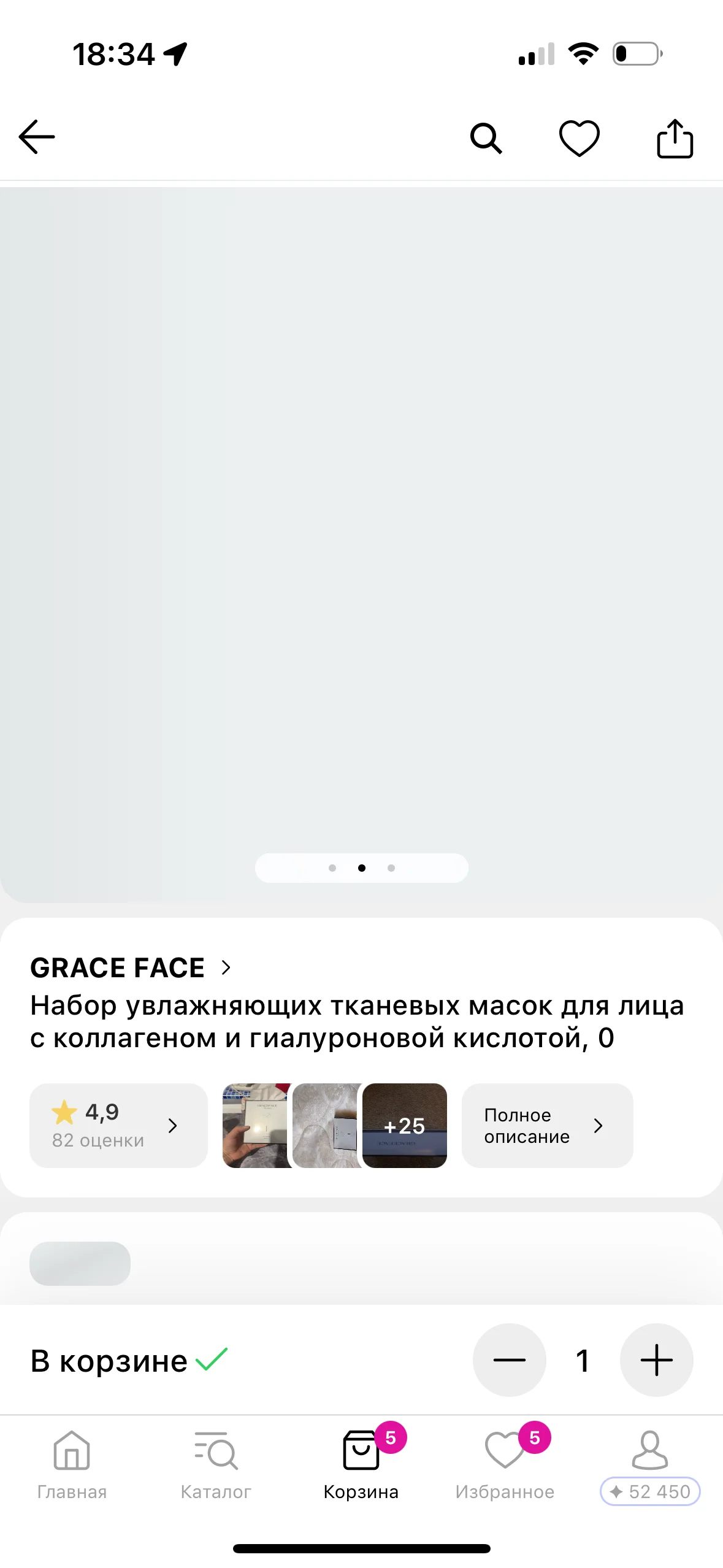Open search from the top bar
This screenshot has width=723, height=1568.
486,138
